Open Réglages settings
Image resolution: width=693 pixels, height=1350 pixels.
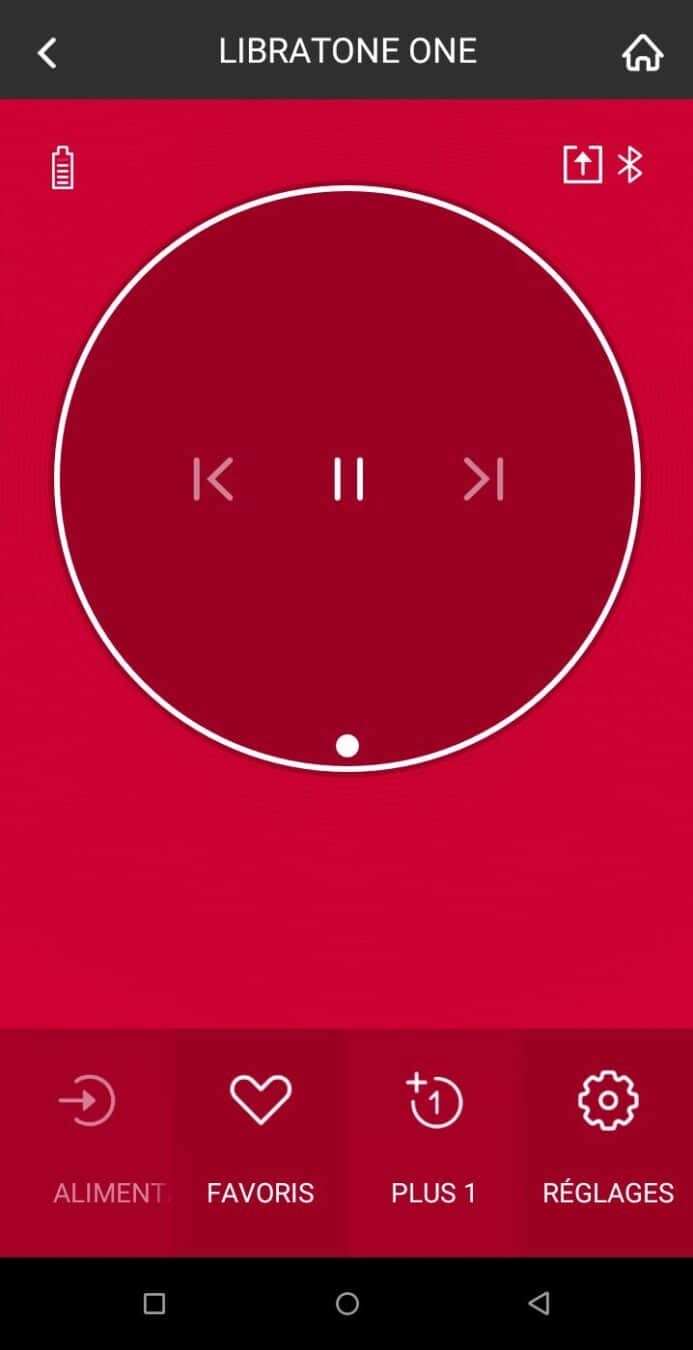[x=607, y=1140]
